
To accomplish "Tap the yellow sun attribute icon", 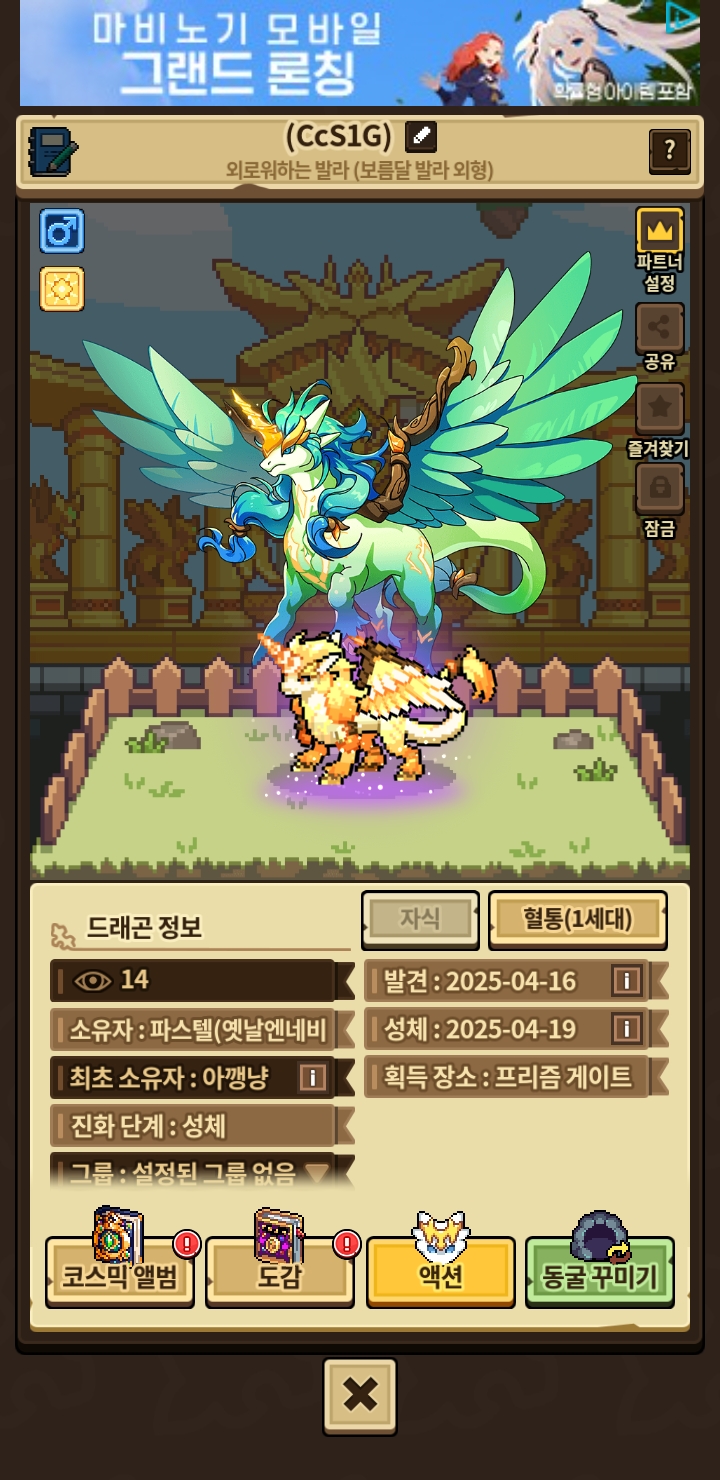I will click(62, 289).
